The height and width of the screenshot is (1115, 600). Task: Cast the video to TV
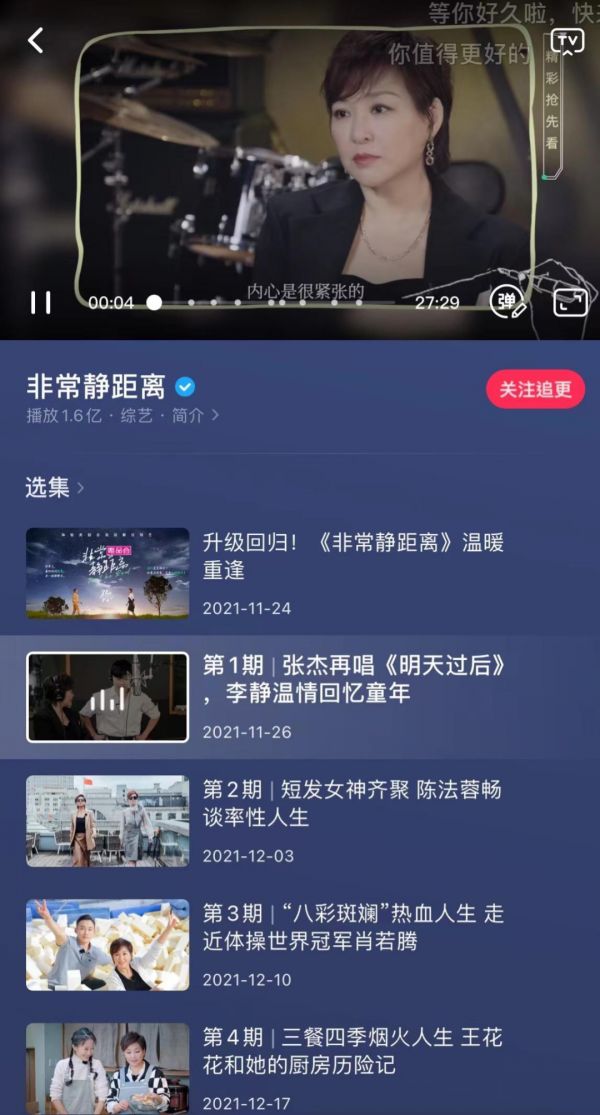(567, 41)
